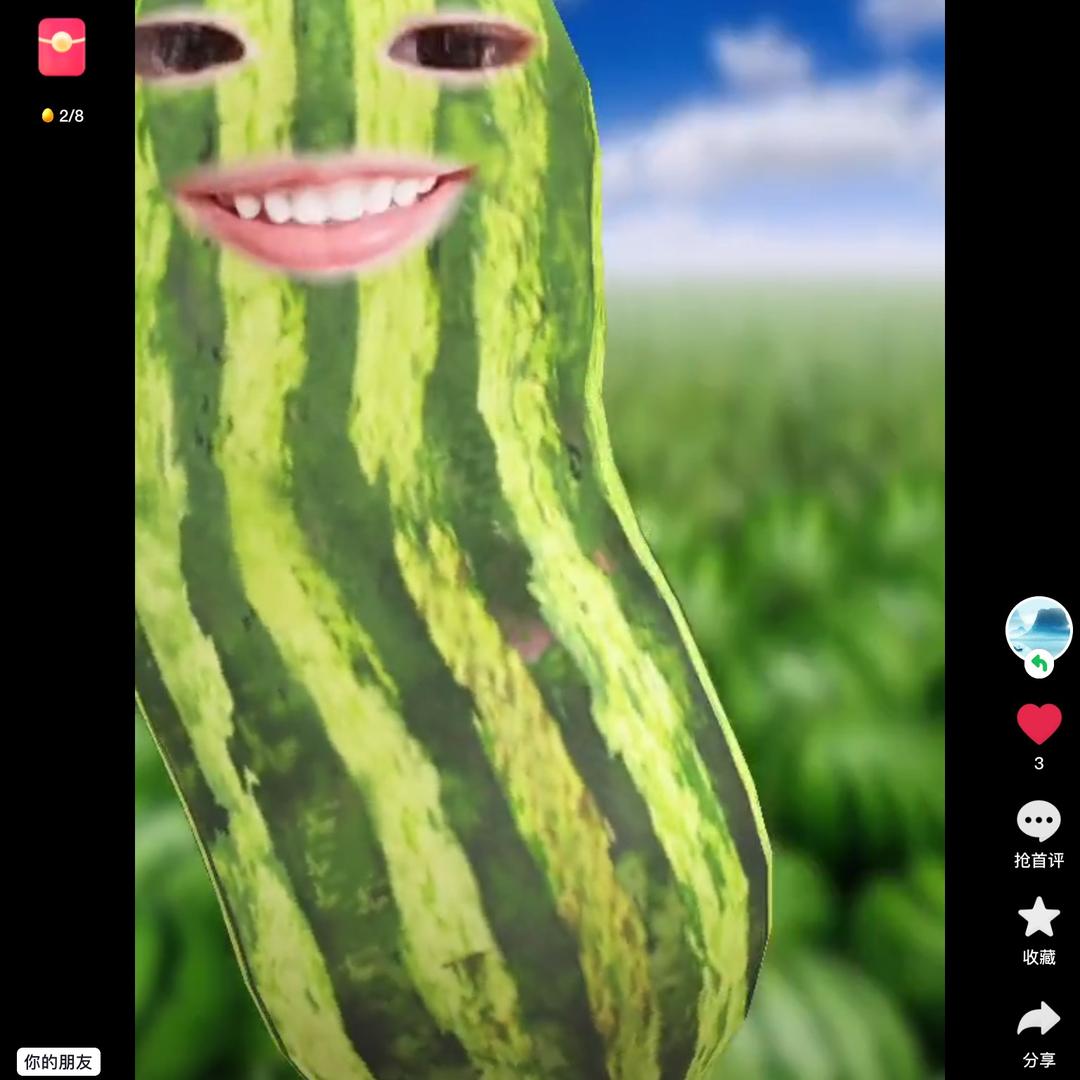This screenshot has height=1080, width=1080.
Task: Share the video using 分享
Action: click(1038, 1020)
